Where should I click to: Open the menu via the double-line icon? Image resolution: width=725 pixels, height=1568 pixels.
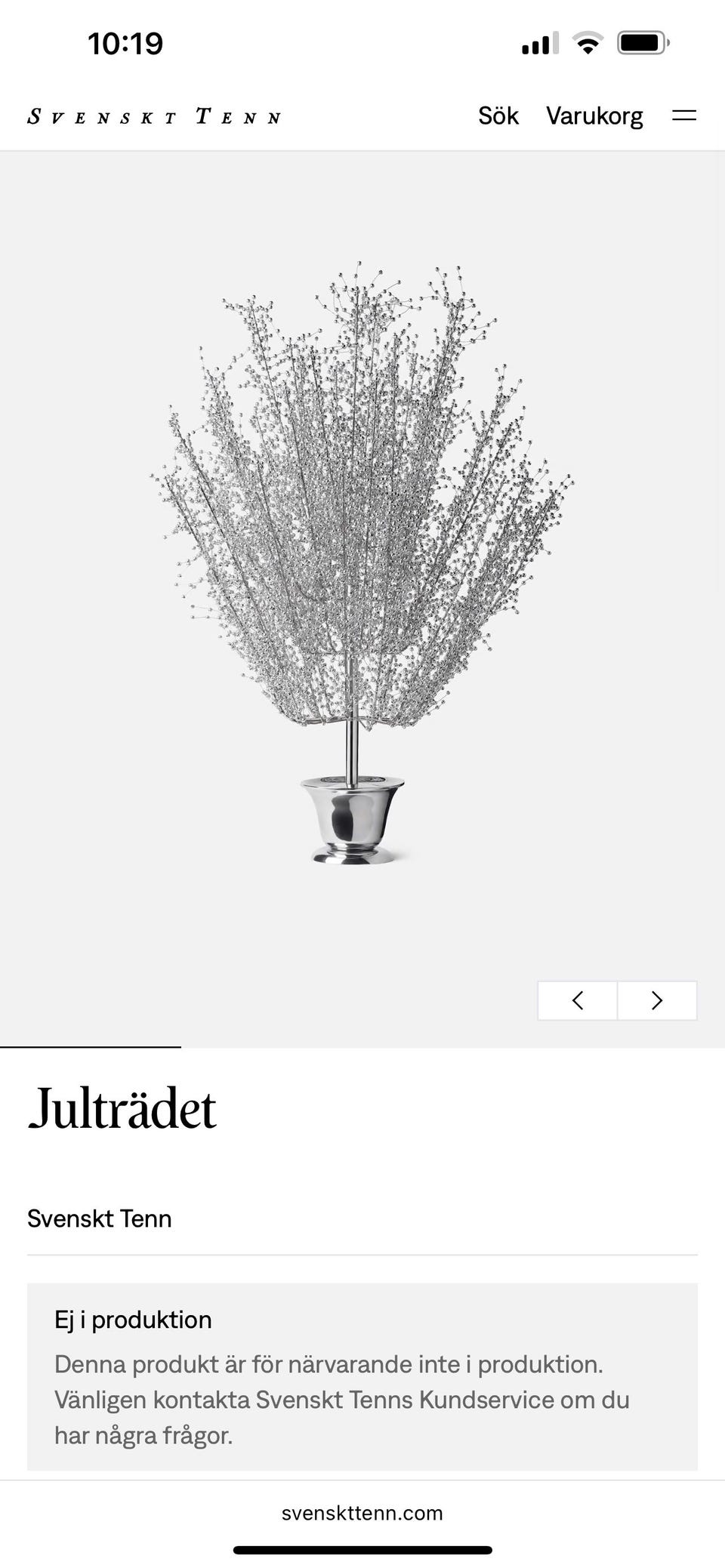685,115
